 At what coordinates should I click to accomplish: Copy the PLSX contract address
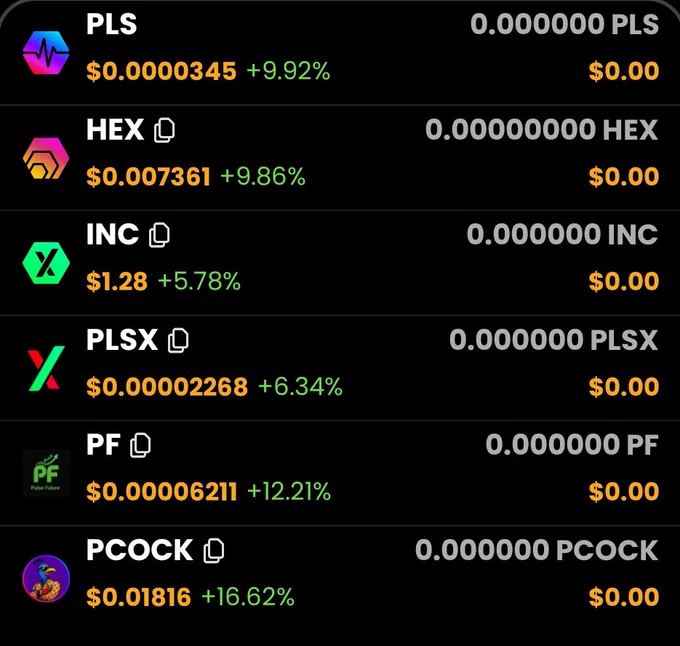coord(178,340)
